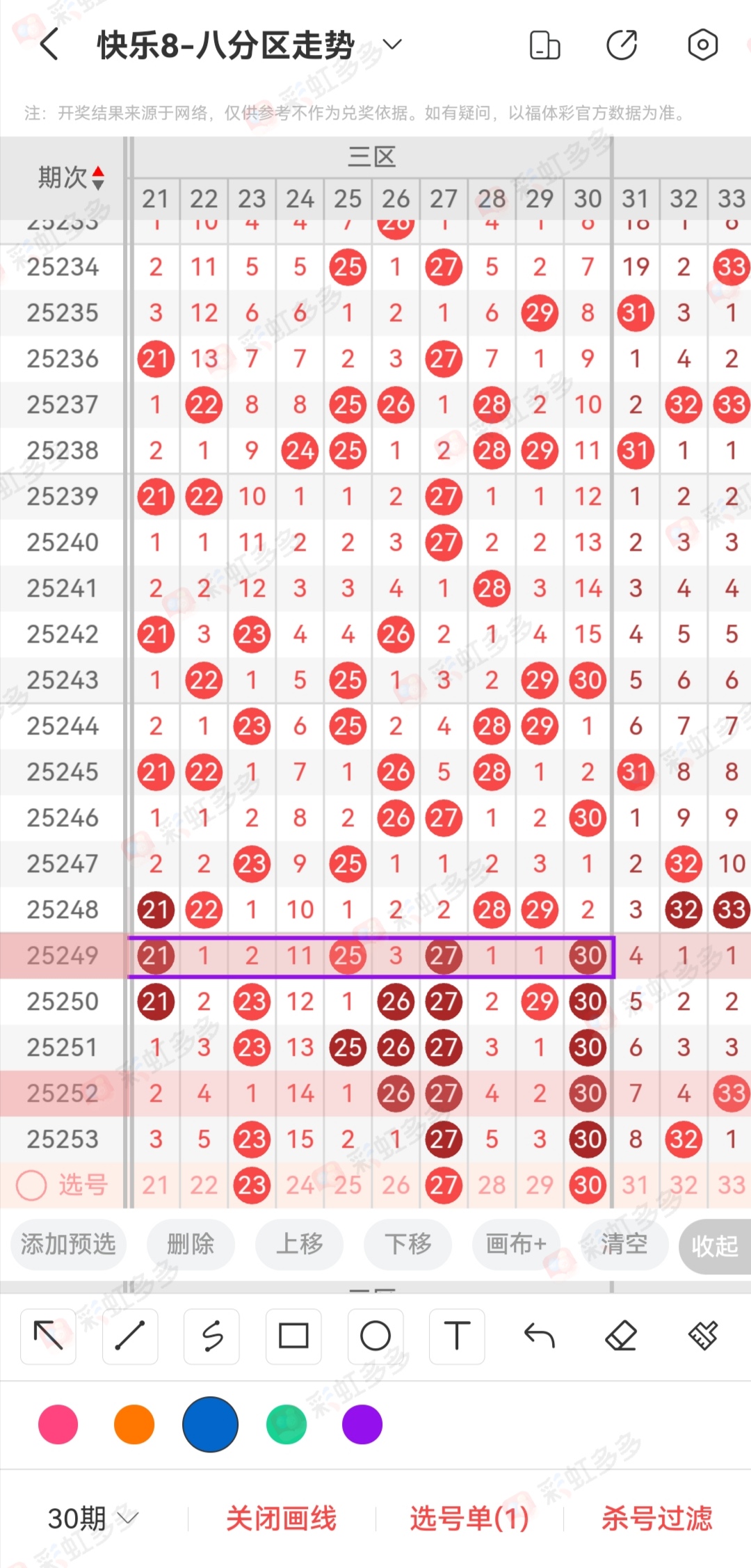Viewport: 751px width, 1568px height.
Task: Tap the 删除 button
Action: [191, 1244]
